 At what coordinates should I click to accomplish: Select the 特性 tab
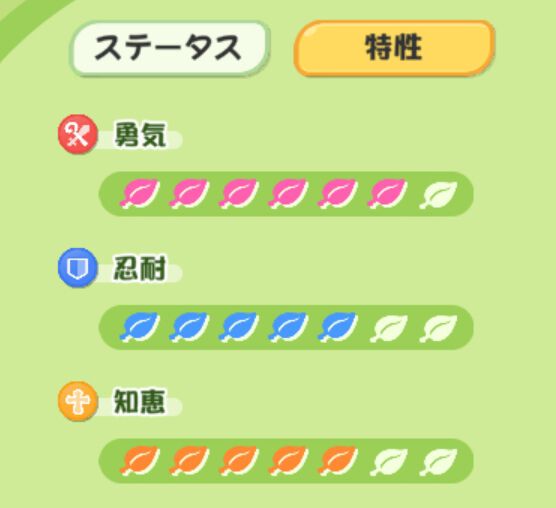coord(394,48)
